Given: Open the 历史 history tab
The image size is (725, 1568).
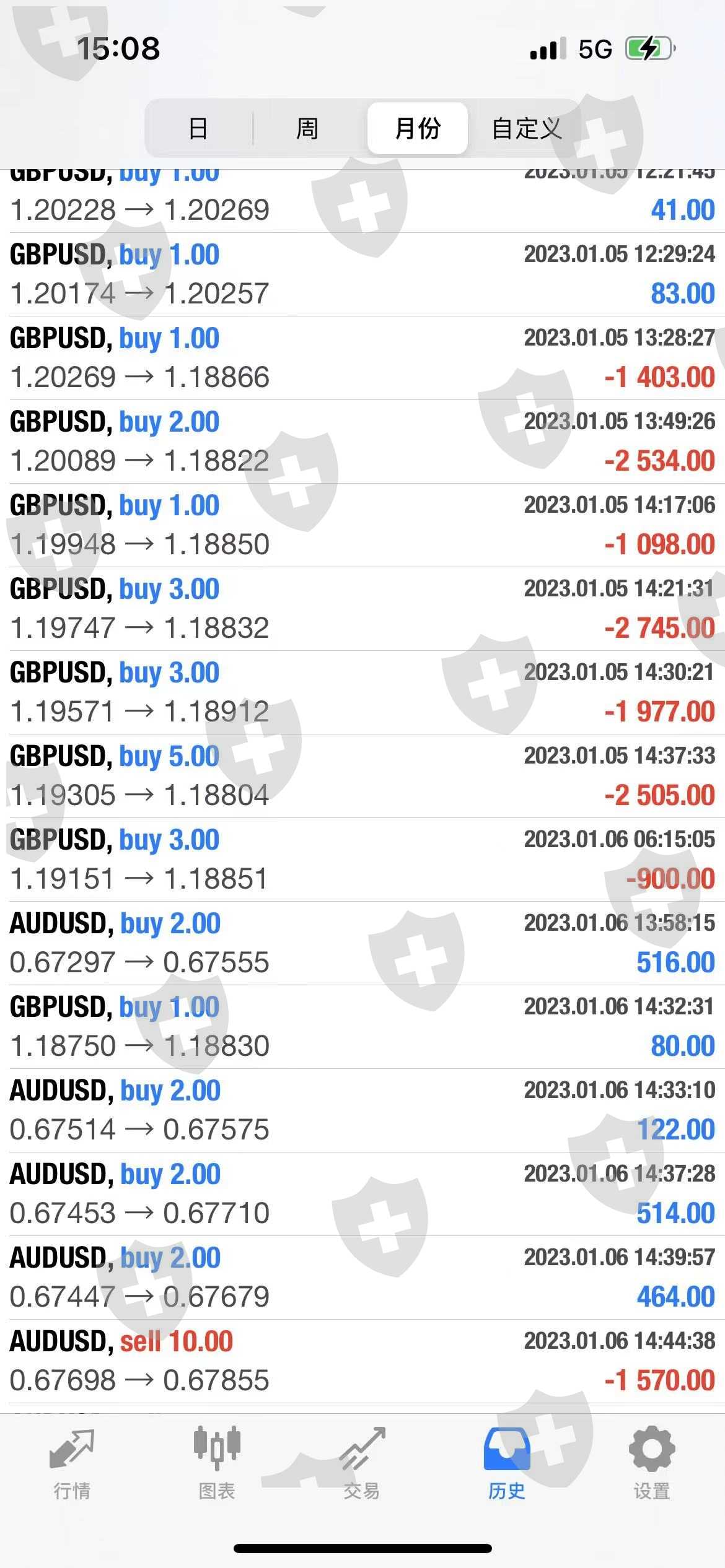Looking at the screenshot, I should coord(507,1464).
